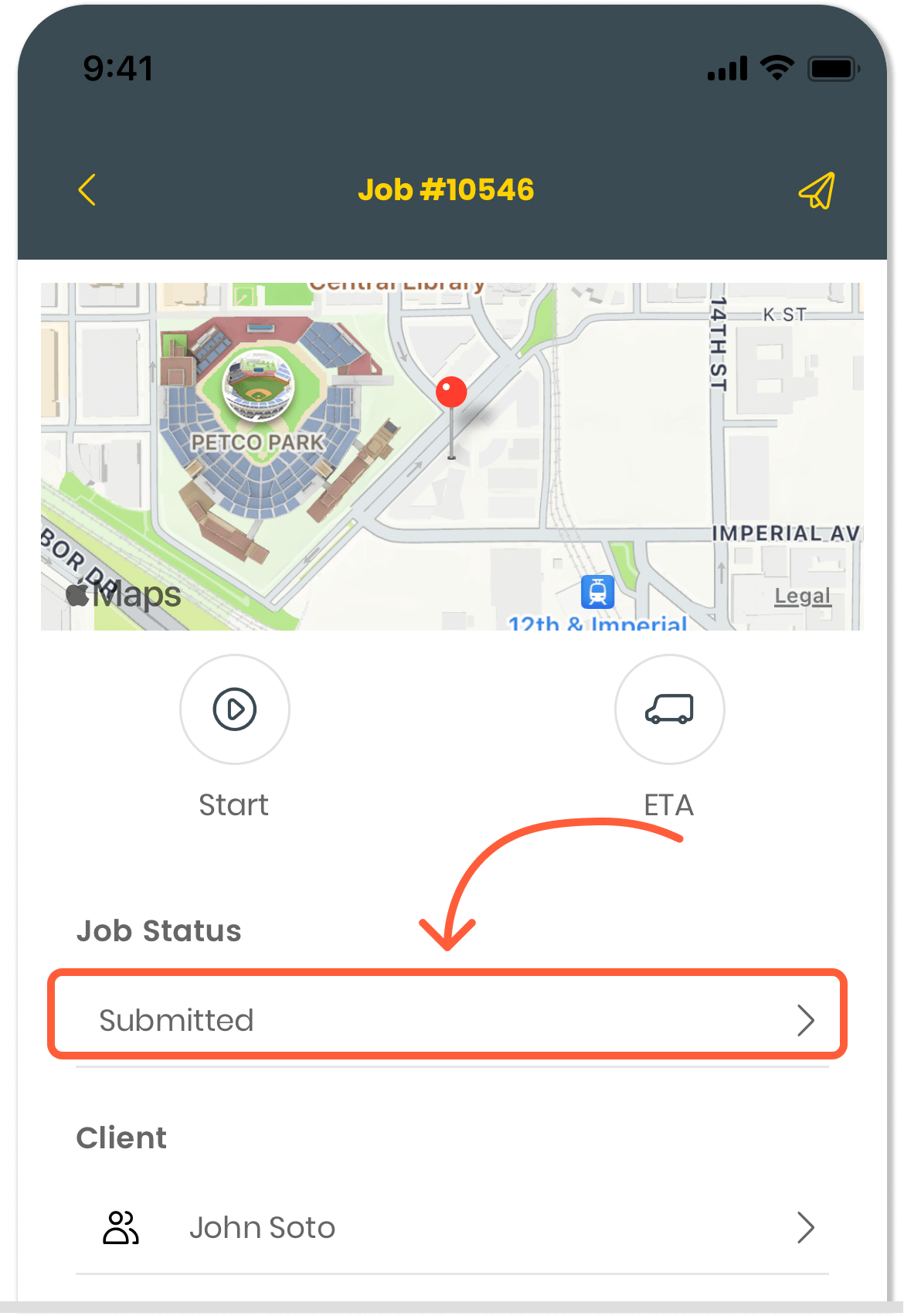The width and height of the screenshot is (904, 1316).
Task: Tap the back arrow to leave Job #10546
Action: [87, 190]
